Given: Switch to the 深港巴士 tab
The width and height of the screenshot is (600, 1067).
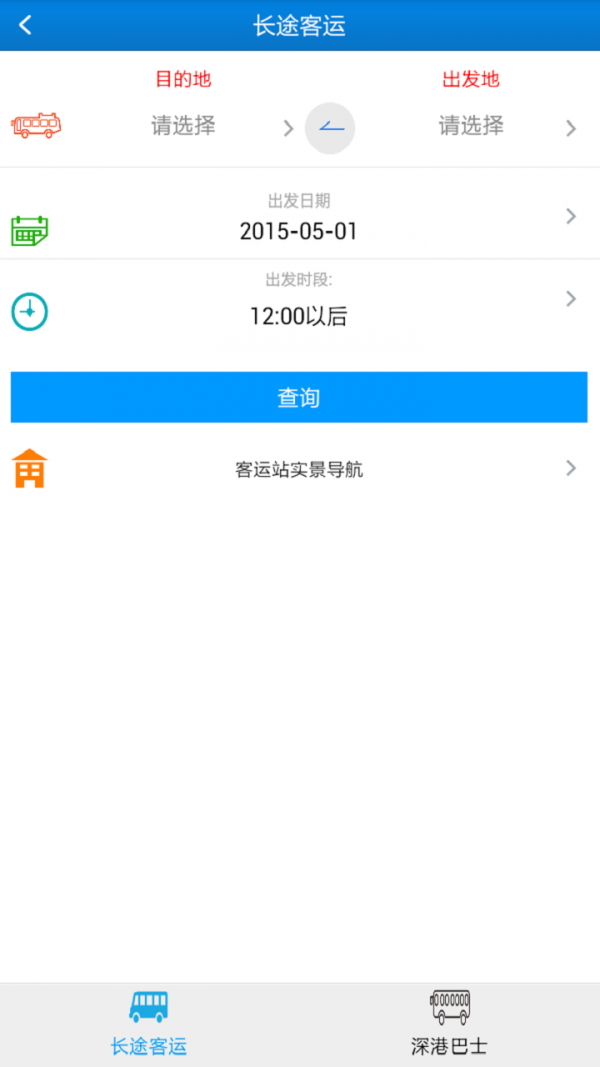Looking at the screenshot, I should 449,1024.
